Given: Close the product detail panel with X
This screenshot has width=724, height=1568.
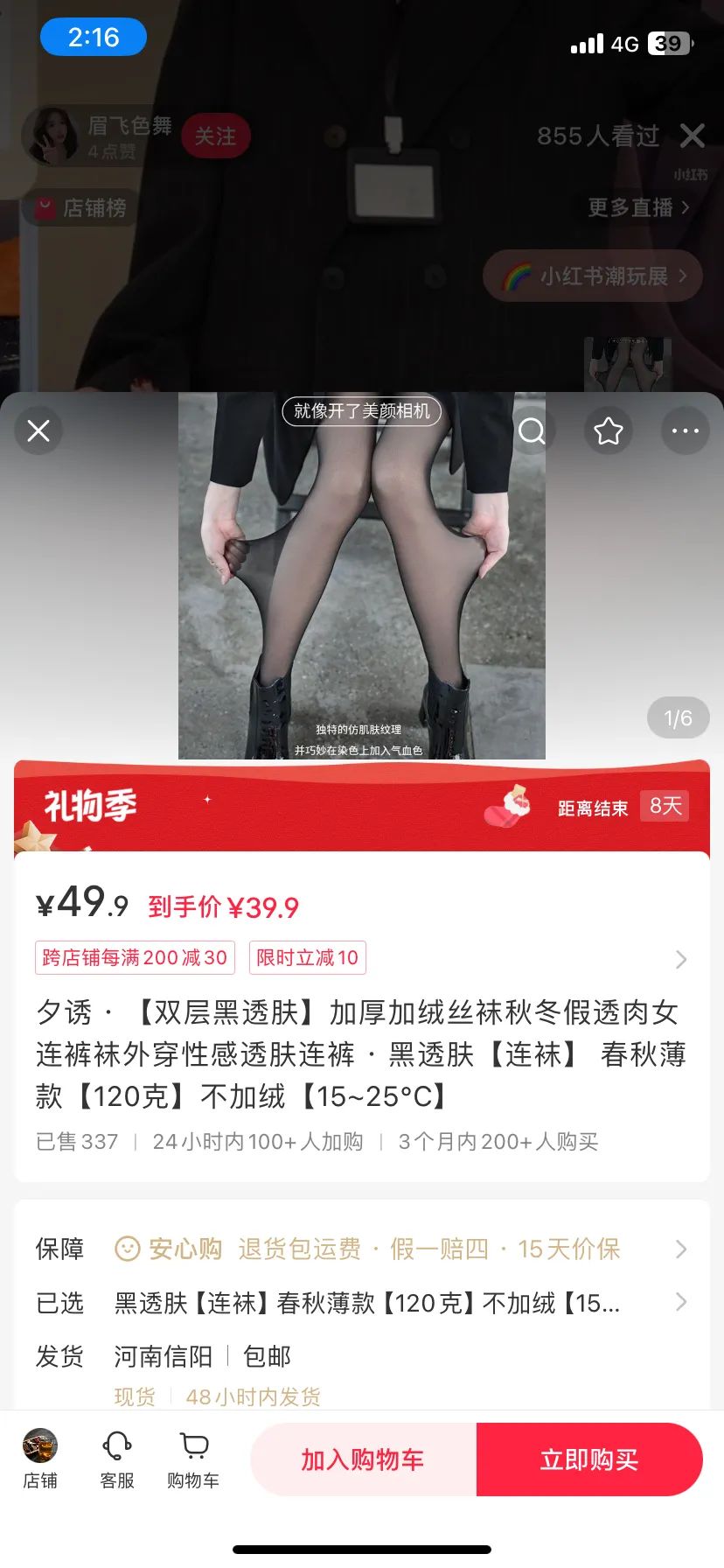Looking at the screenshot, I should [x=38, y=430].
